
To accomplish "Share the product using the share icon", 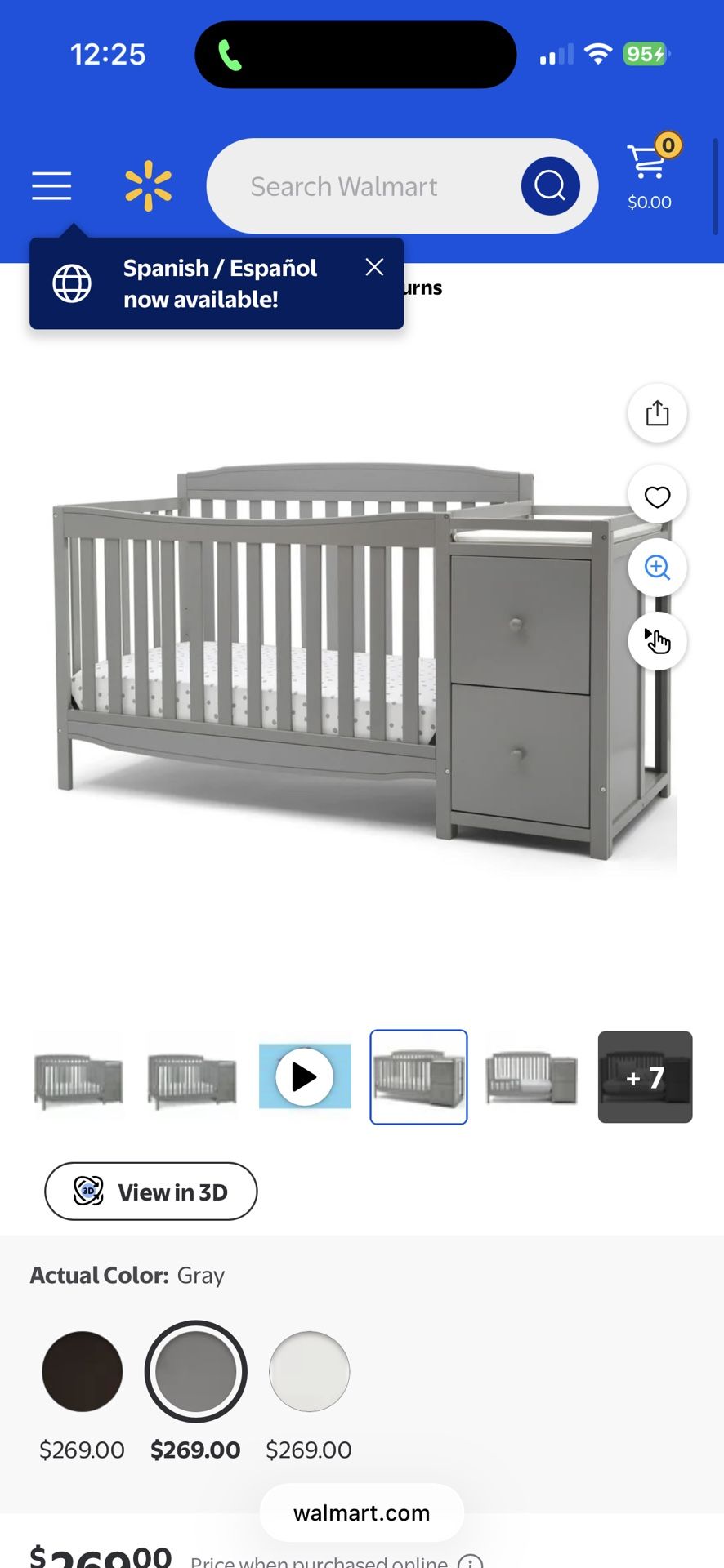I will coord(657,413).
